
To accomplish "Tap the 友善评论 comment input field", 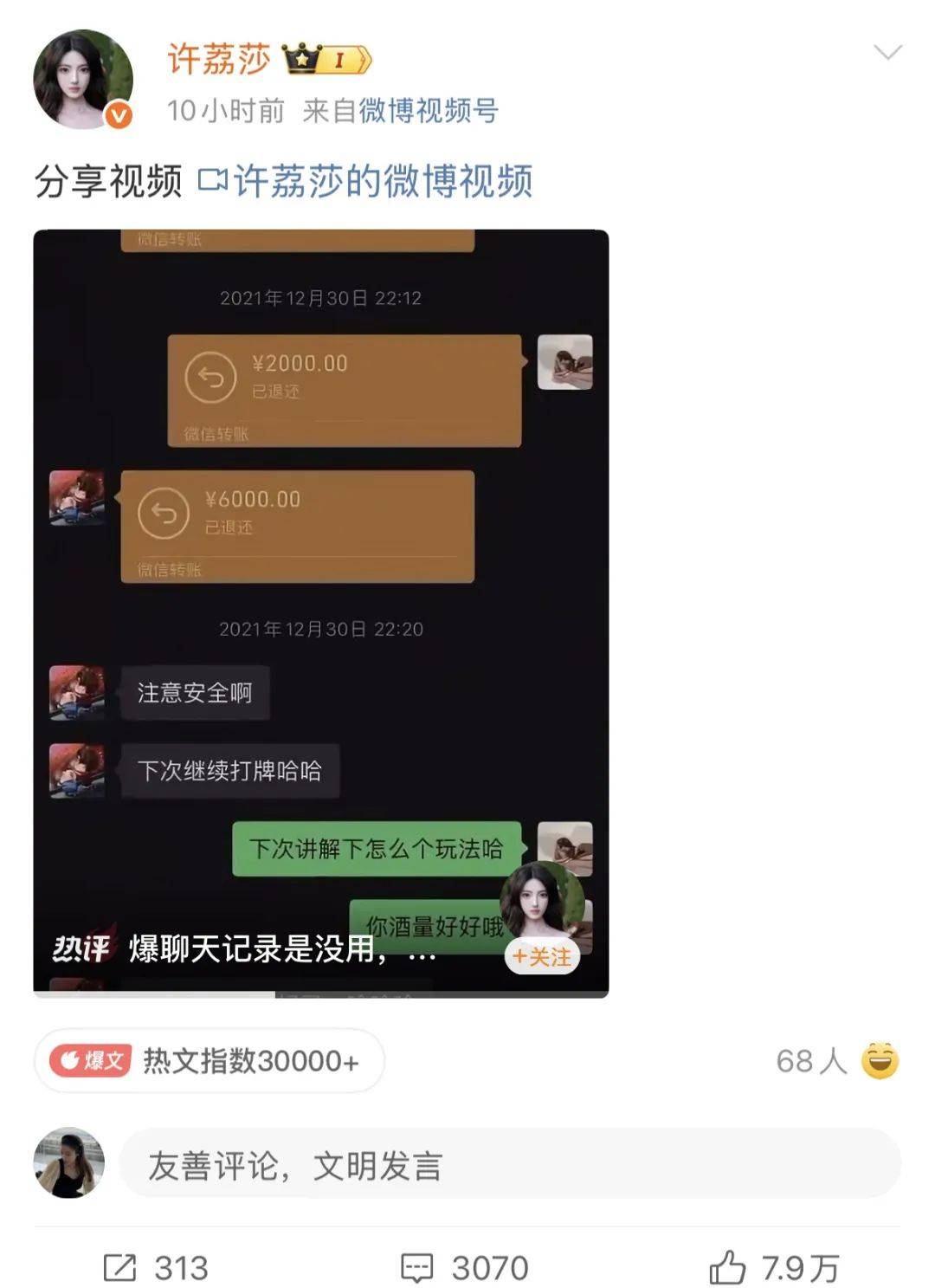I will tap(509, 1166).
